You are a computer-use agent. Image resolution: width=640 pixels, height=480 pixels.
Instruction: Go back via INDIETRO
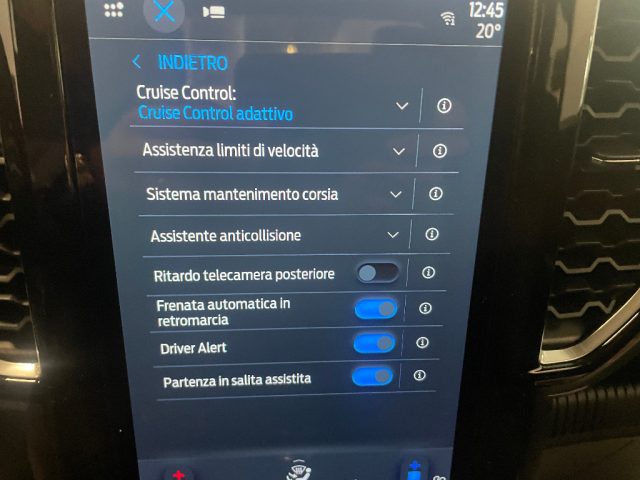181,62
